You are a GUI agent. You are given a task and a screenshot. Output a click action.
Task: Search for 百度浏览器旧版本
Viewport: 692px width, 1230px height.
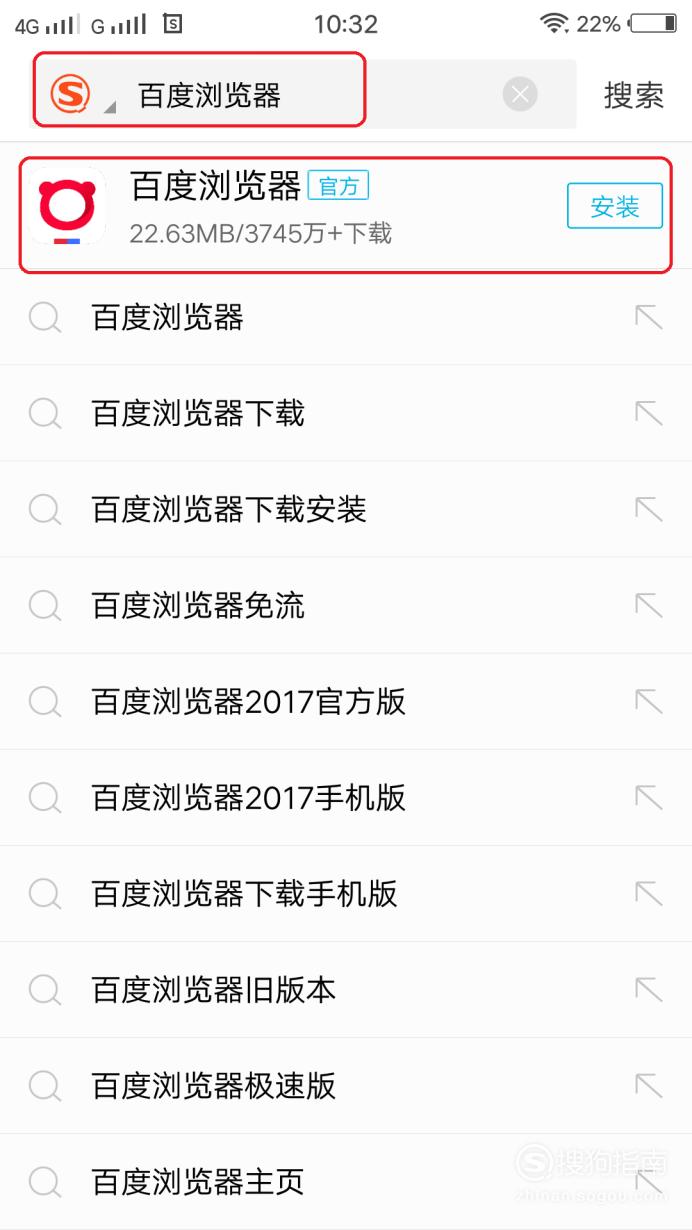pos(346,989)
